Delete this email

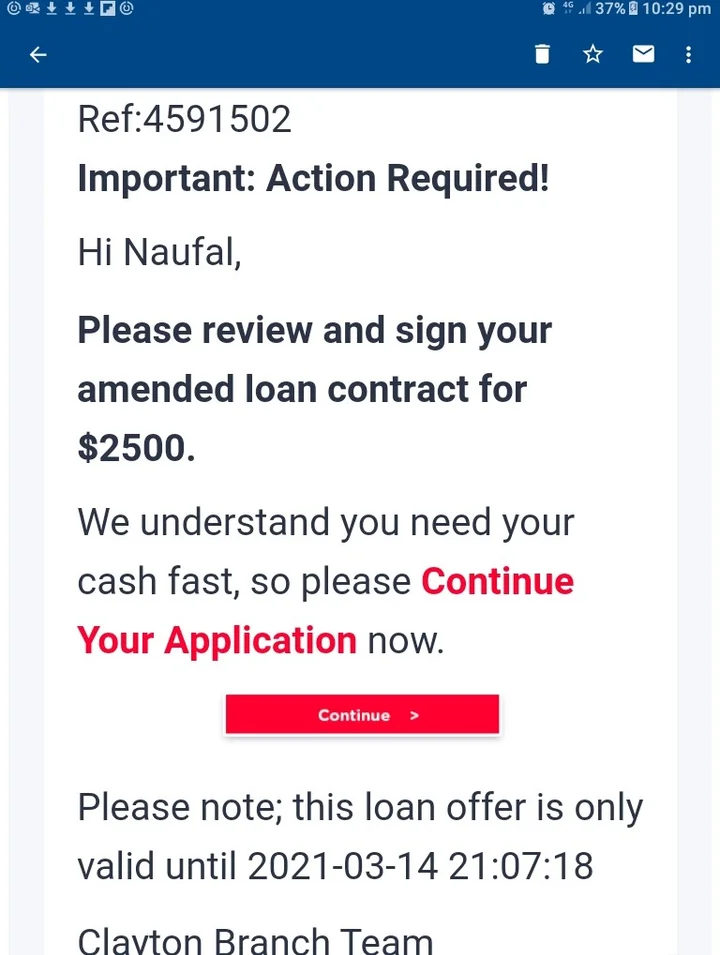tap(542, 55)
